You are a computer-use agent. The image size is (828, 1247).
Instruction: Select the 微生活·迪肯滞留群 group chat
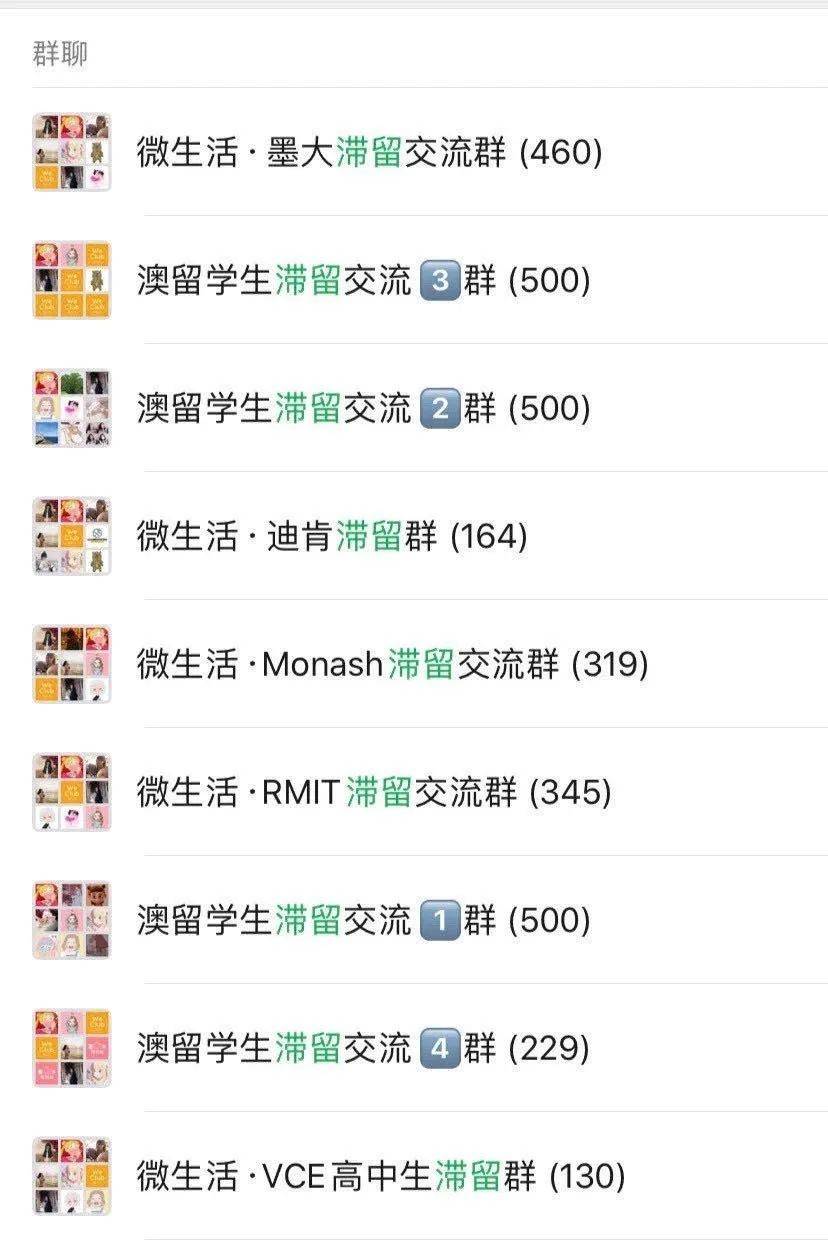coord(332,537)
